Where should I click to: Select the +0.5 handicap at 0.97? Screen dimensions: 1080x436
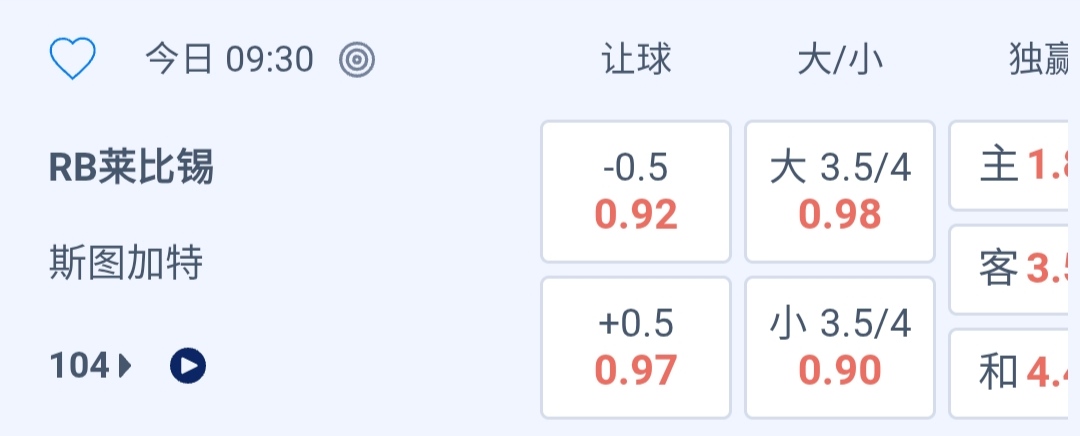click(636, 347)
